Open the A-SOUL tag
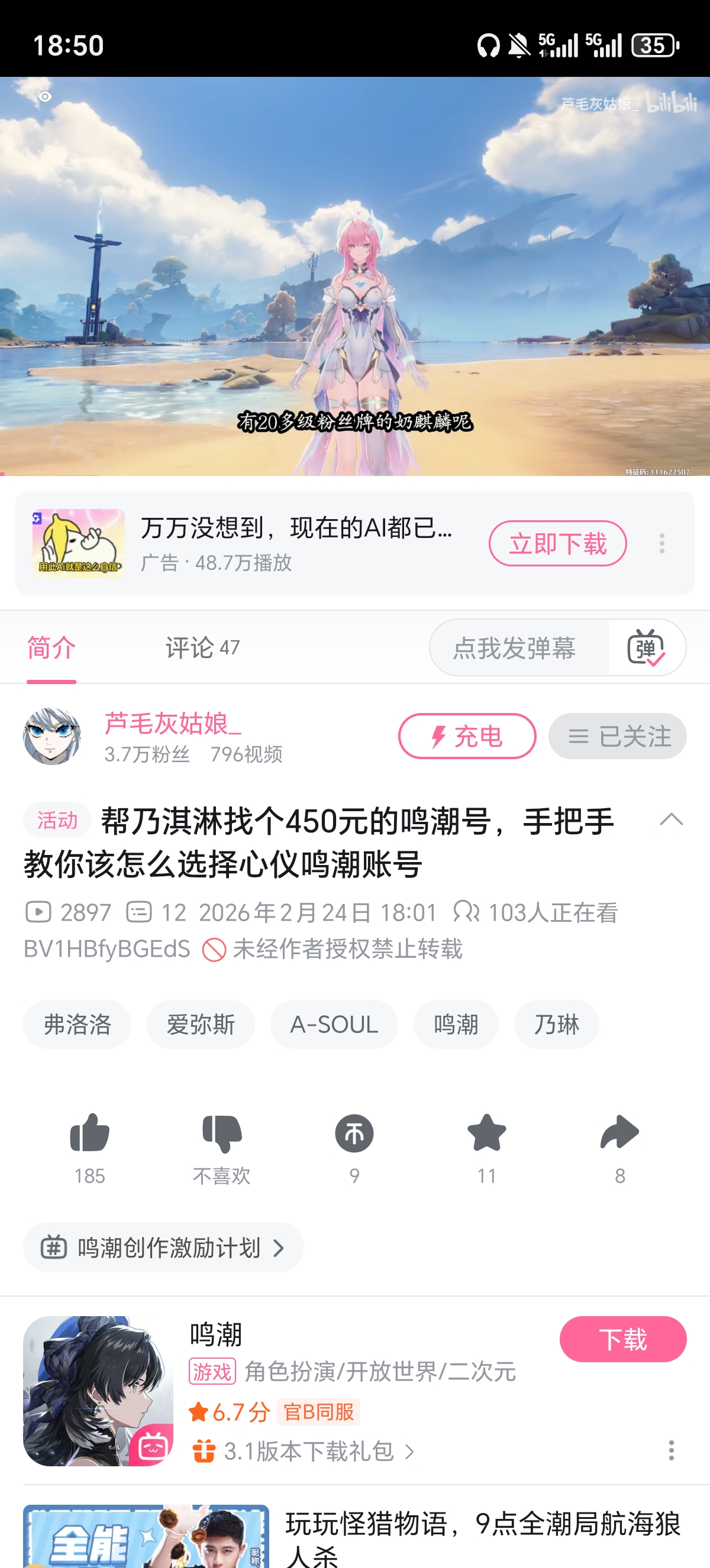The height and width of the screenshot is (1568, 710). pos(334,1025)
